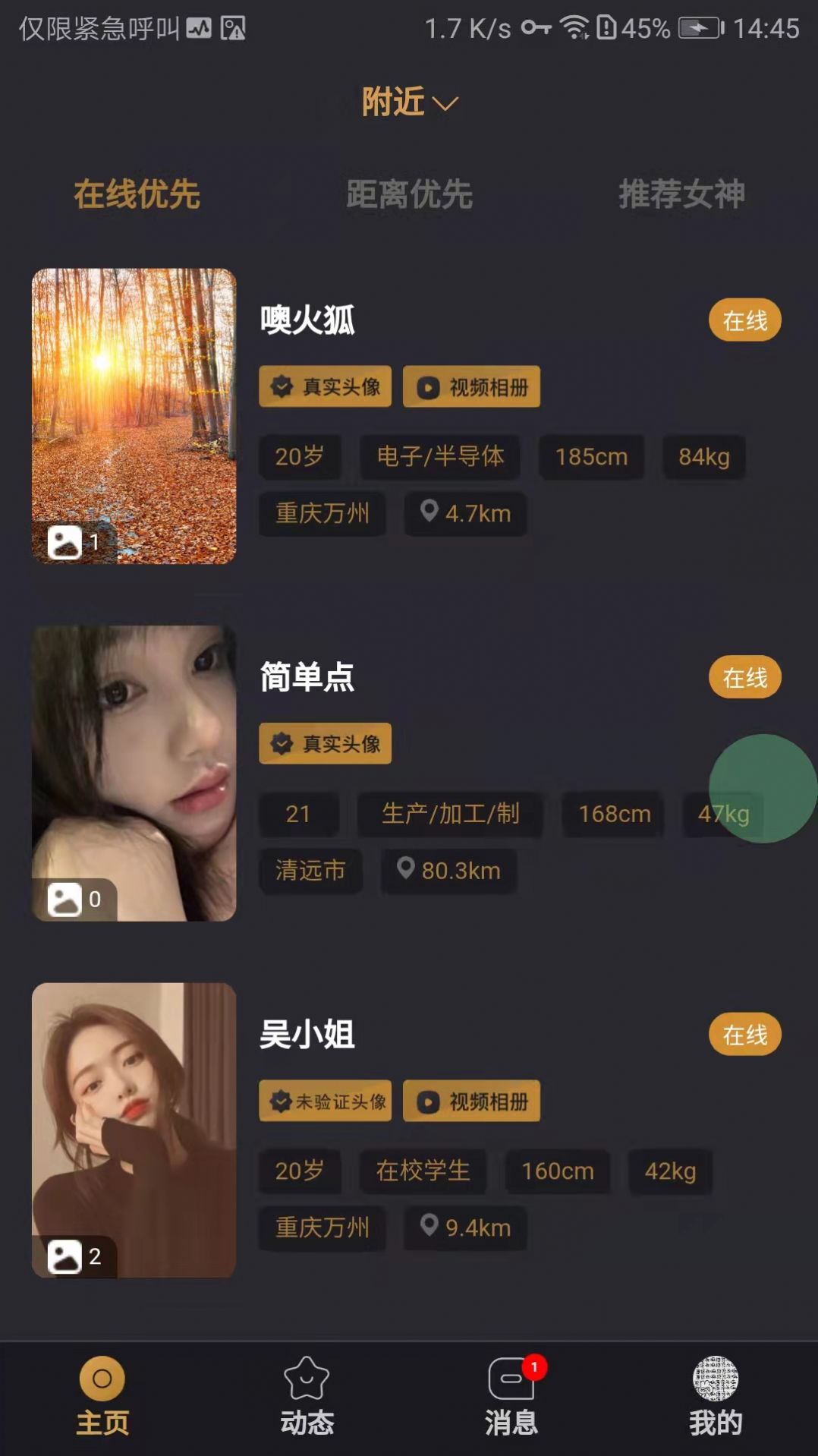Open 噢火狐's profile photo
This screenshot has height=1456, width=818.
click(134, 415)
